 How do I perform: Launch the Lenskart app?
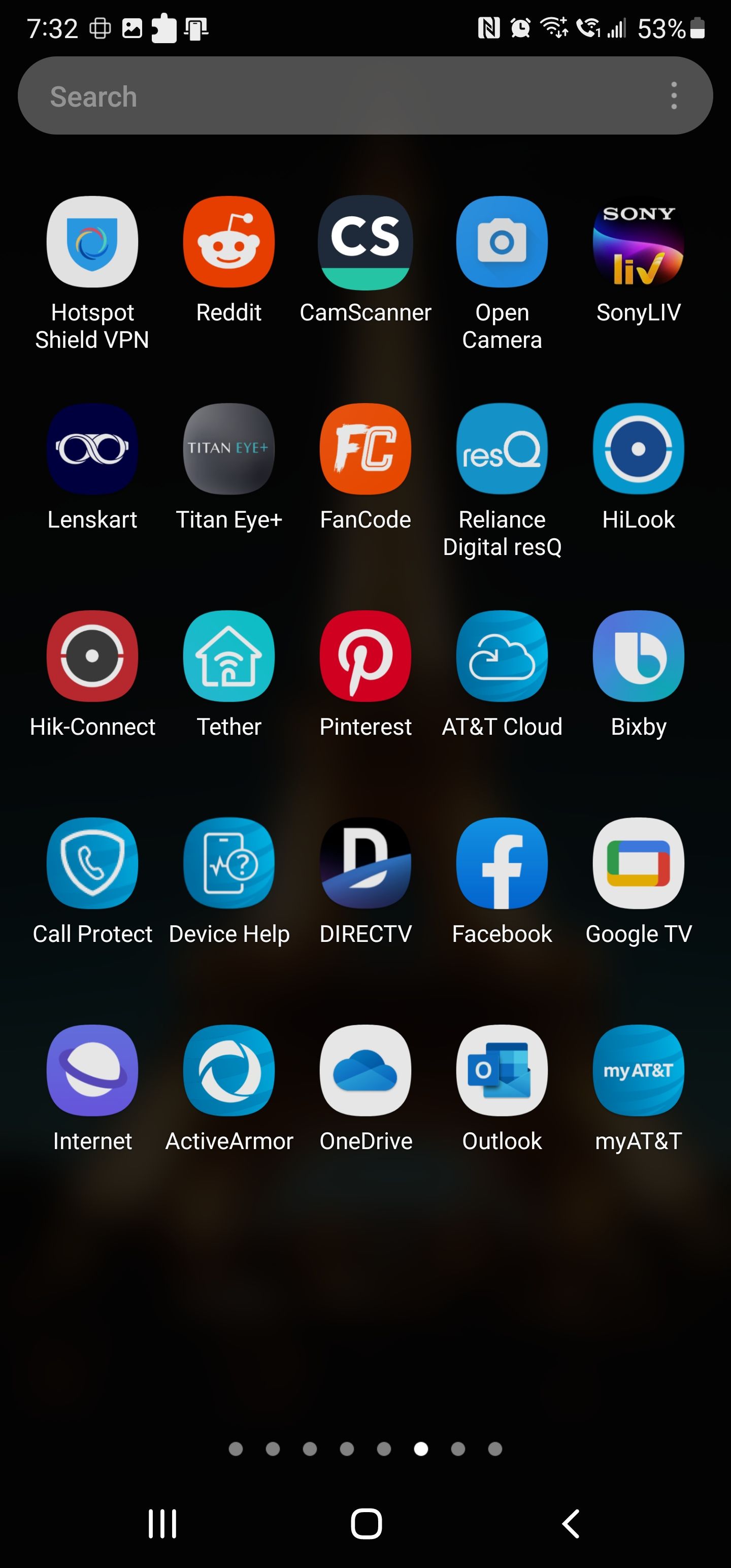[92, 448]
